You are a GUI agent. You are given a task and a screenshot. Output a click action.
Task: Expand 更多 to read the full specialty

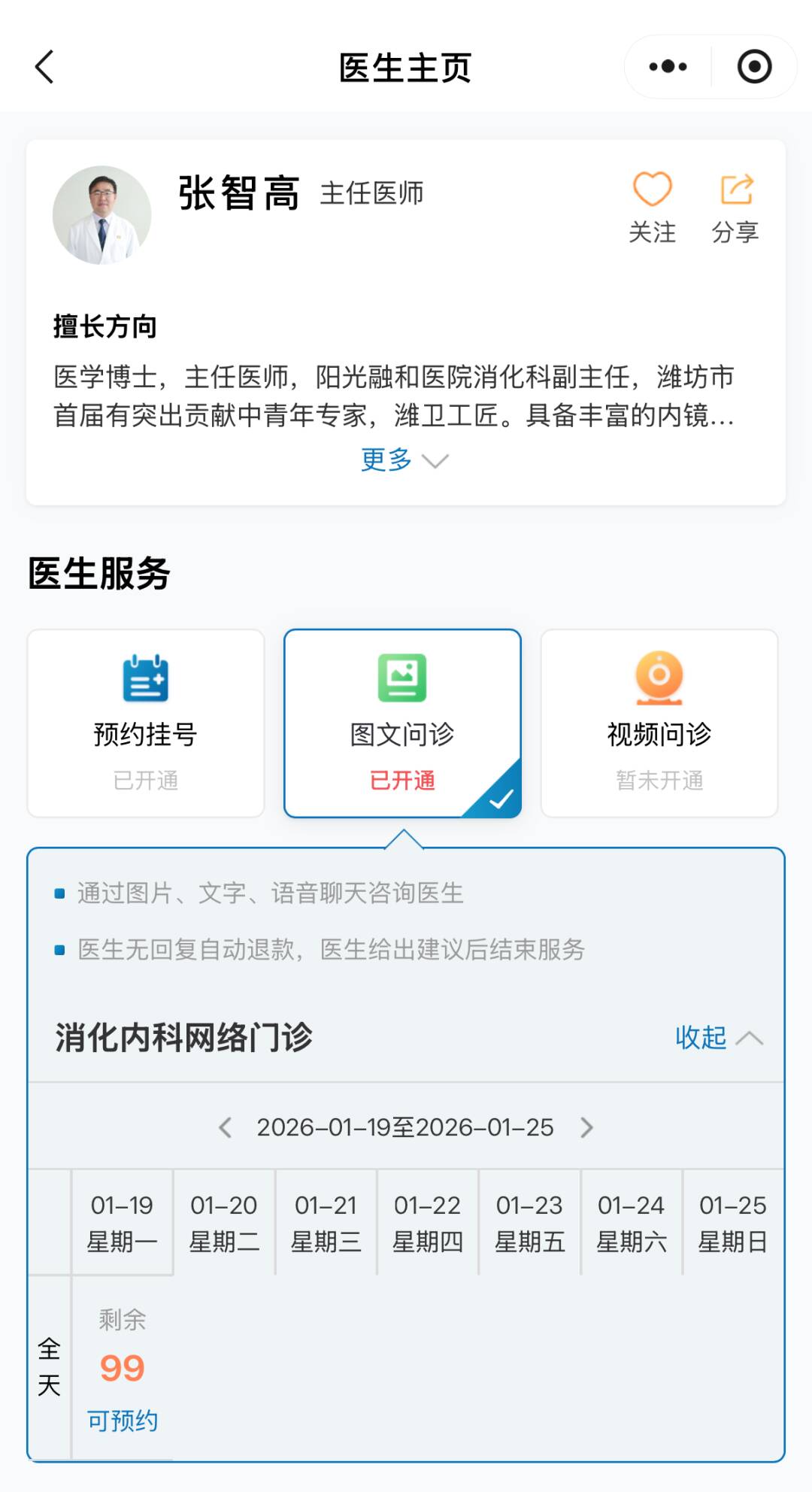(404, 459)
